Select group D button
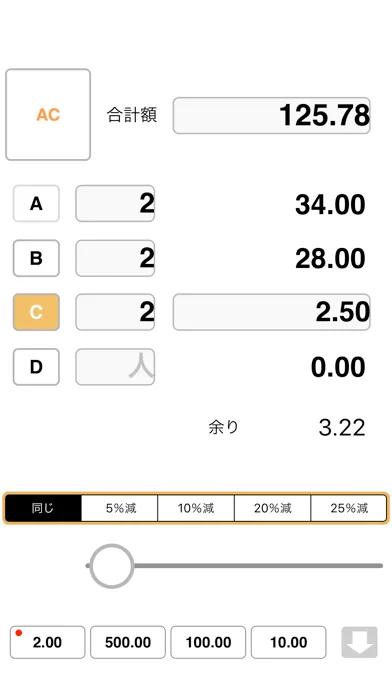392x696 pixels. pyautogui.click(x=36, y=367)
